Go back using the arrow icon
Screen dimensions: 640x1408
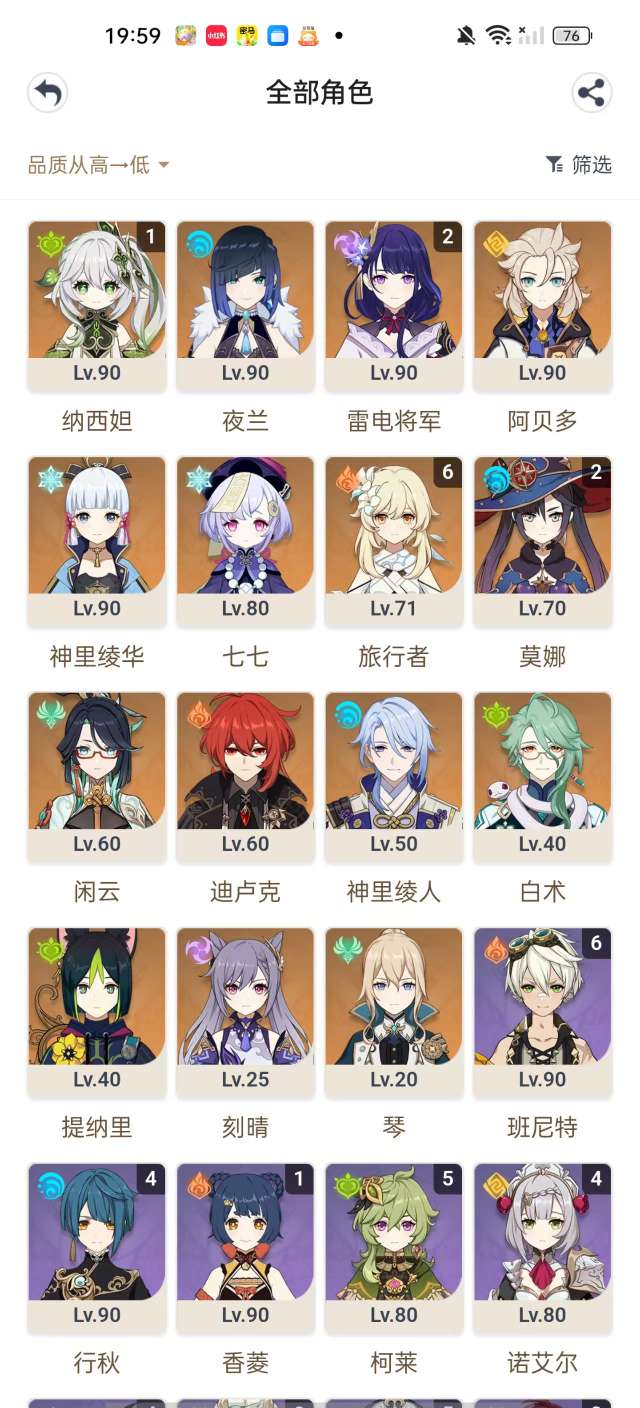point(47,93)
